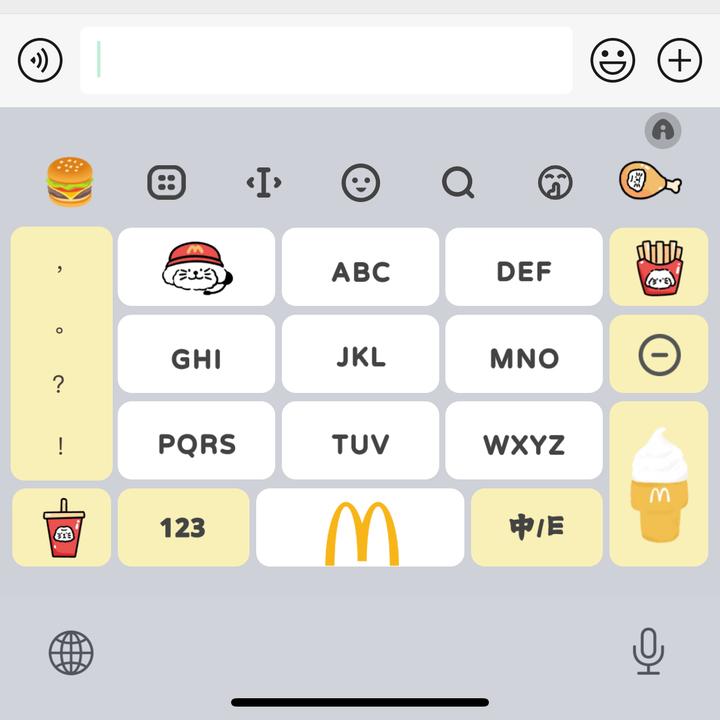Switch to the 123 number keypad
Viewport: 720px width, 720px height.
pos(184,528)
